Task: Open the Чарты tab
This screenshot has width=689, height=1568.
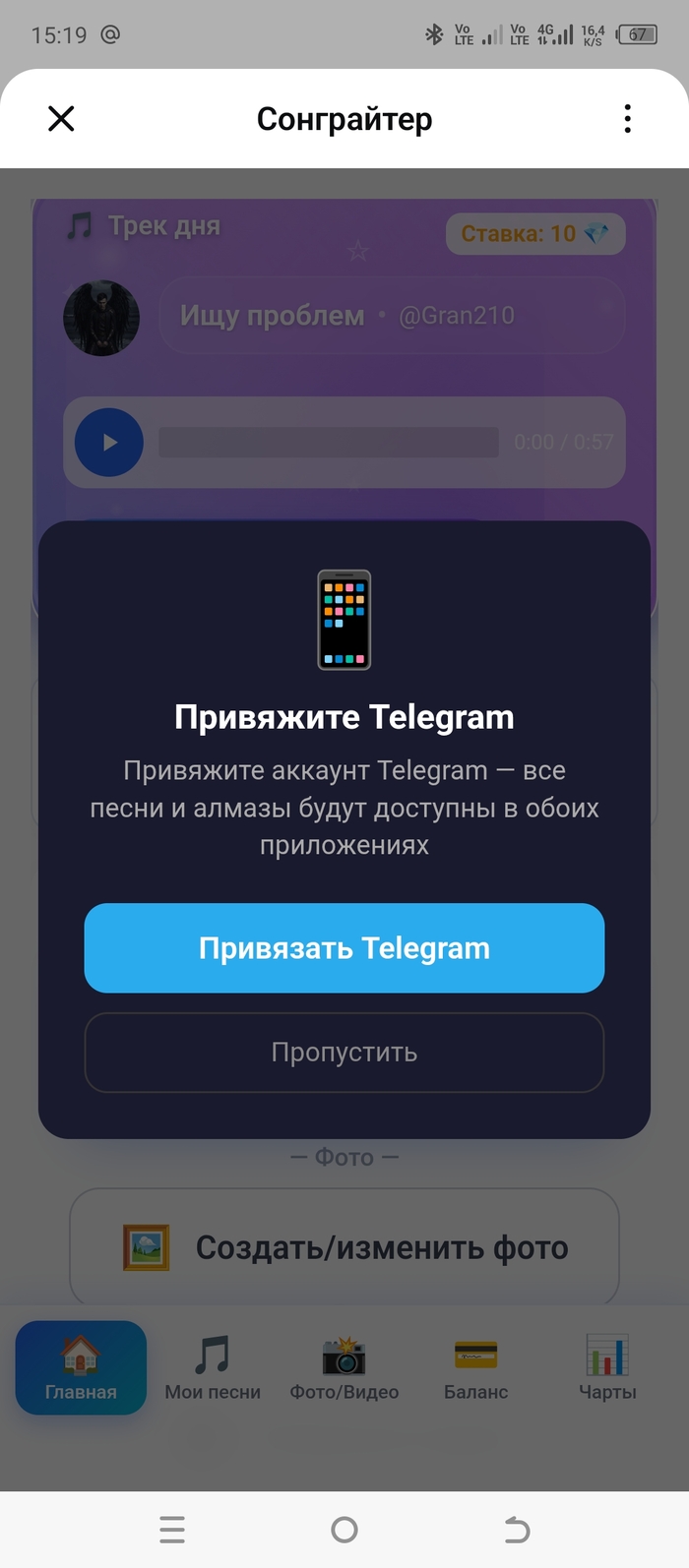Action: click(x=607, y=1367)
